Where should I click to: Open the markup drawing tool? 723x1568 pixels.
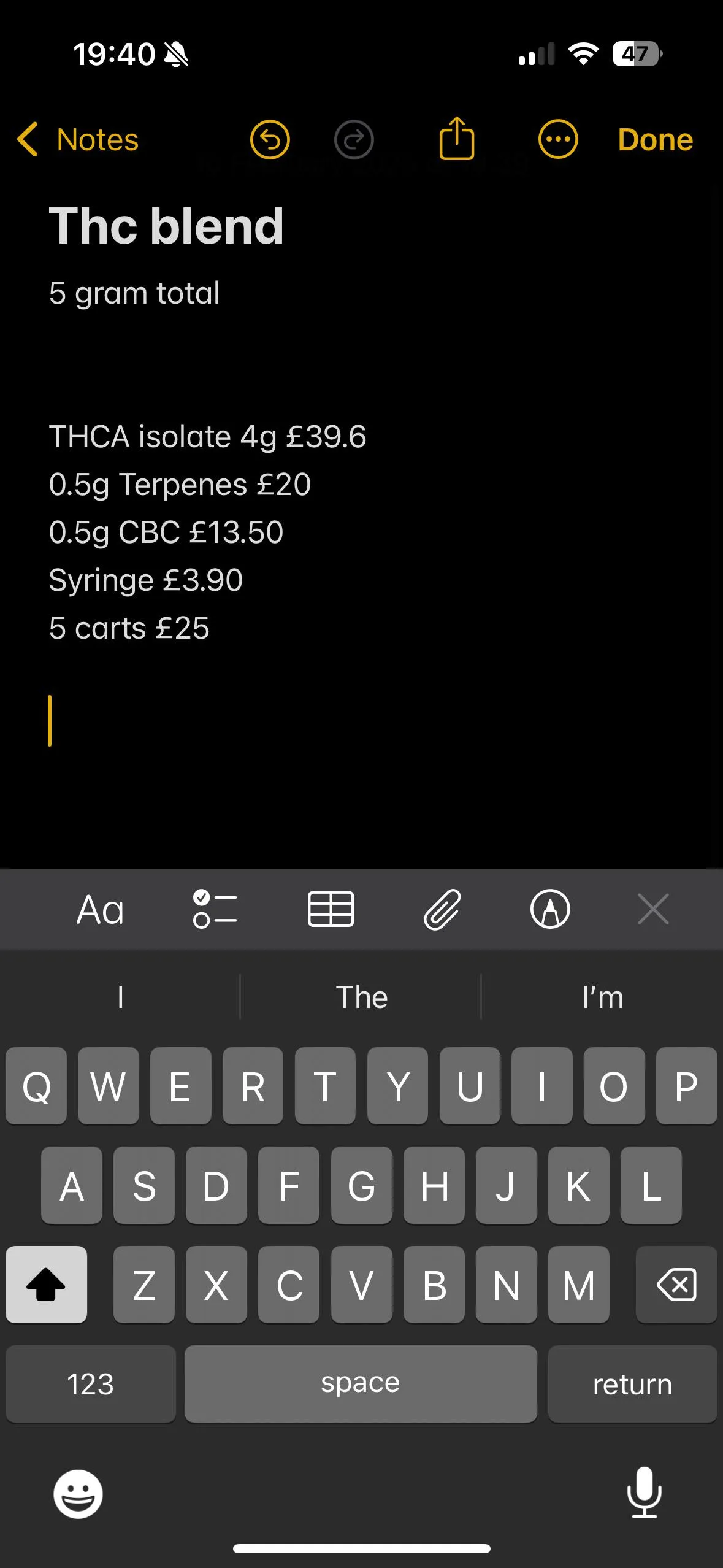point(550,909)
